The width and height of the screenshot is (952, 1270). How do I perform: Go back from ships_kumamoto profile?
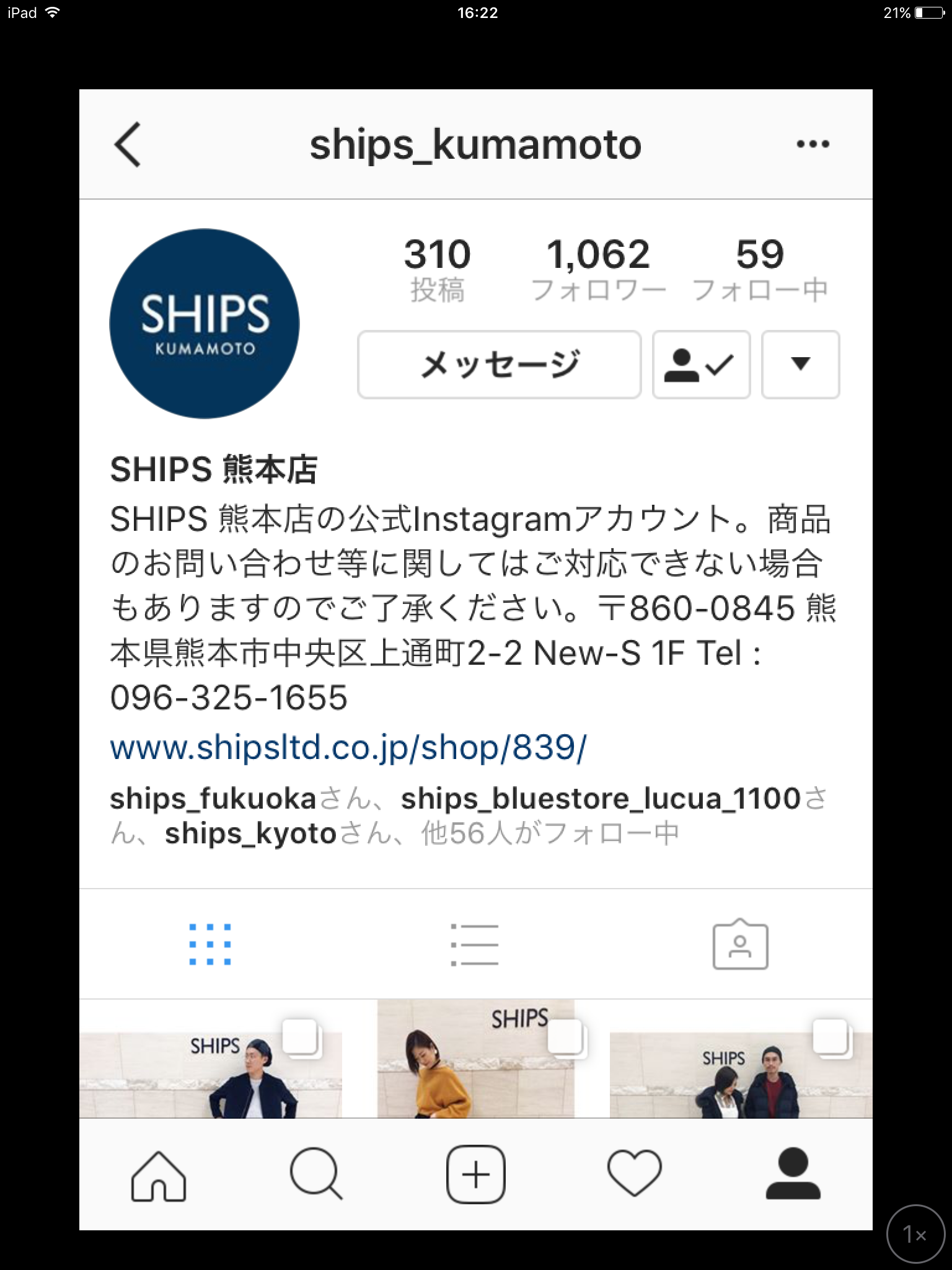click(x=128, y=144)
